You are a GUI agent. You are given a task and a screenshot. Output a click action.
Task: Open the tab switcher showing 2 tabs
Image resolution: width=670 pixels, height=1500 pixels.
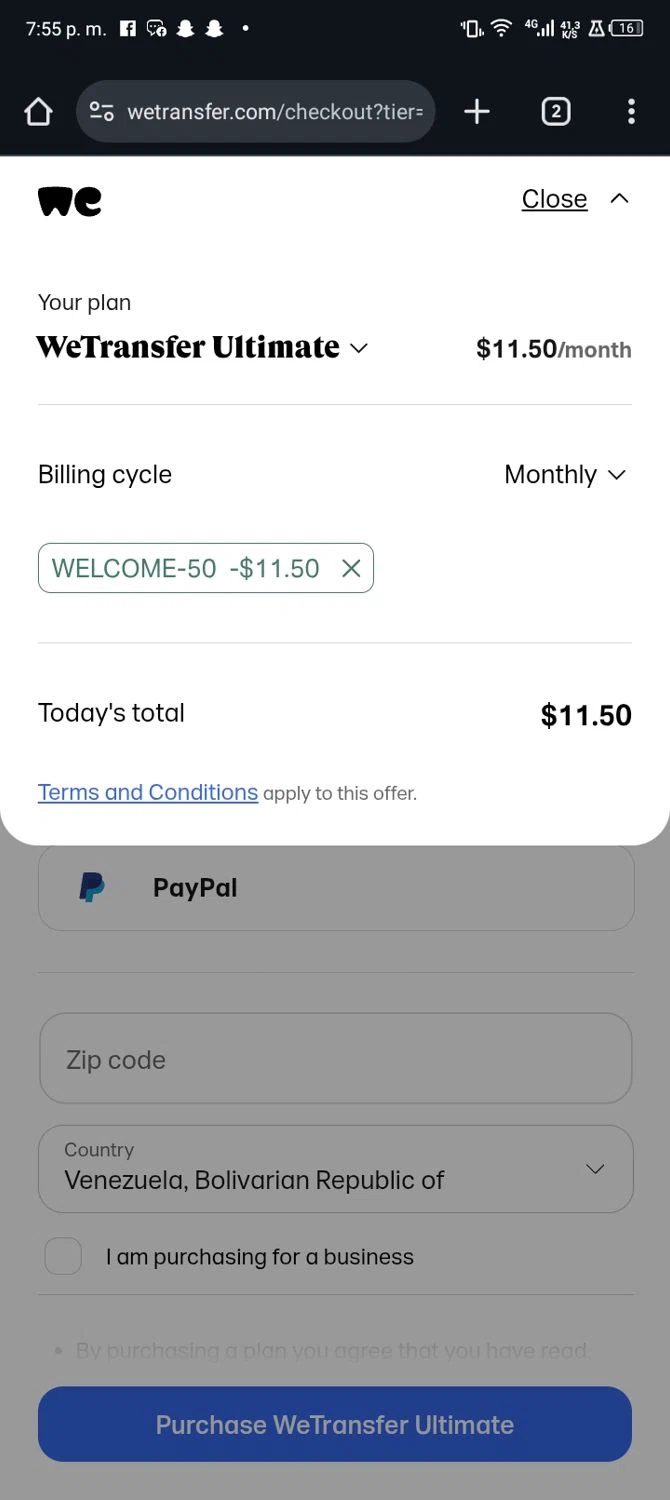(x=556, y=112)
